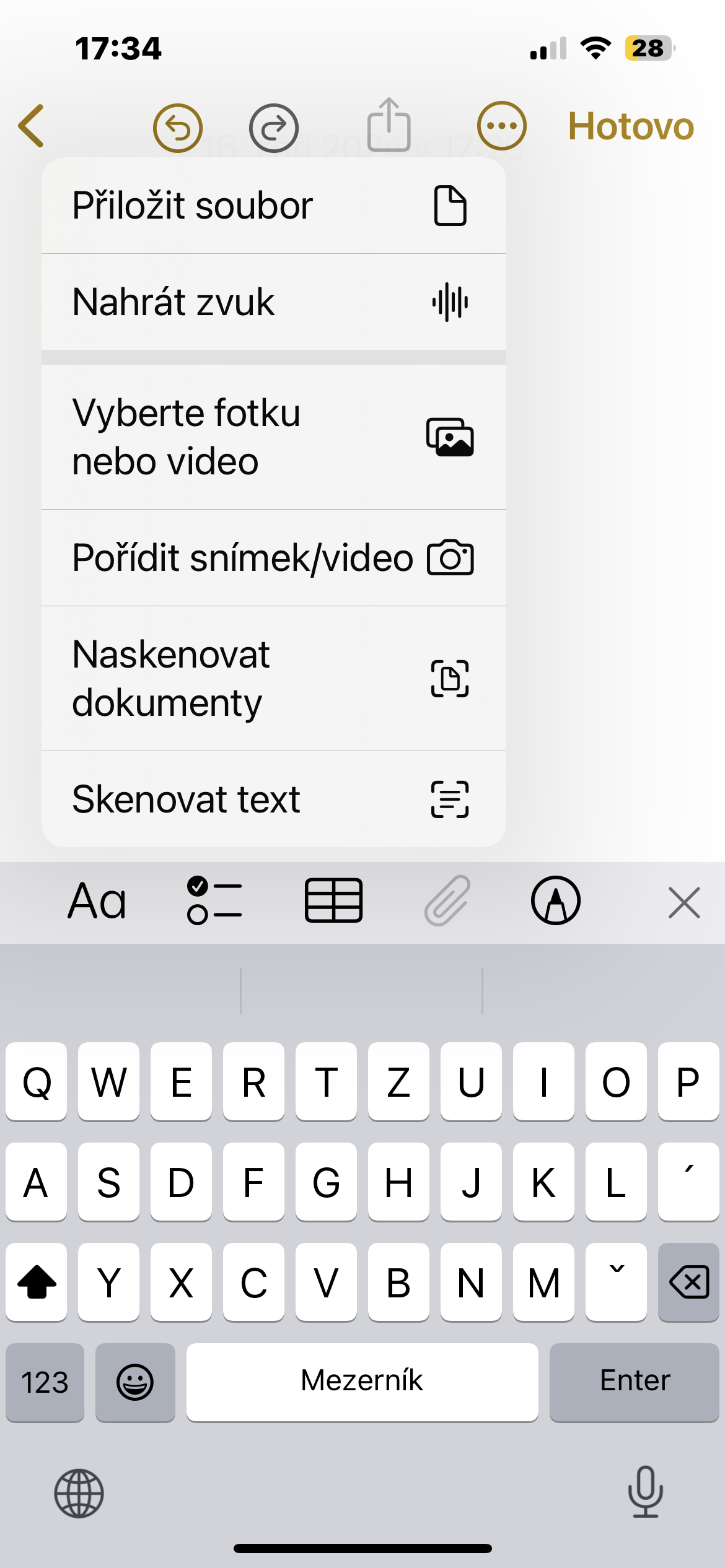Open the share sheet icon
The width and height of the screenshot is (725, 1568).
389,126
